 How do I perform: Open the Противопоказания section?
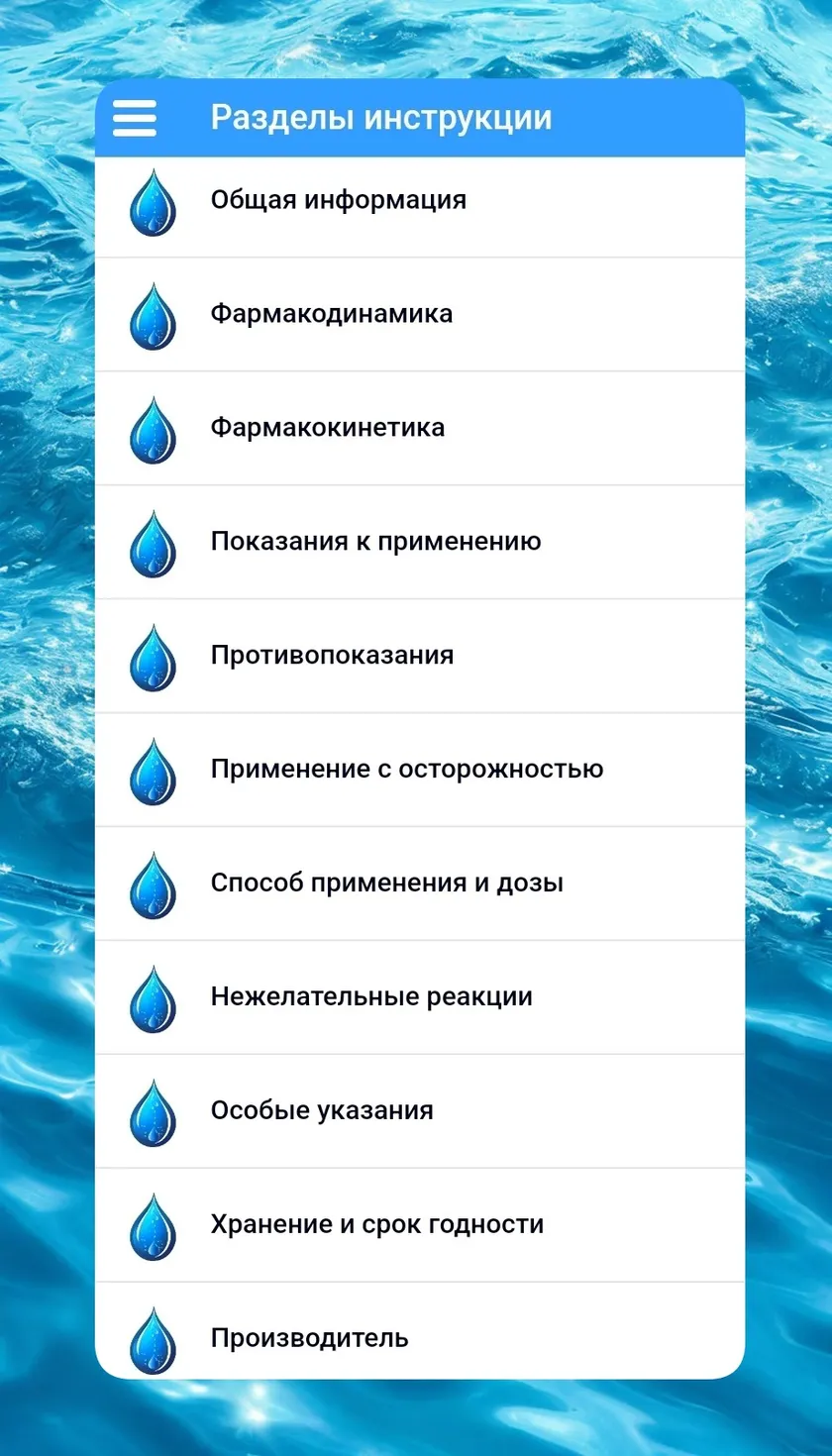(x=420, y=657)
